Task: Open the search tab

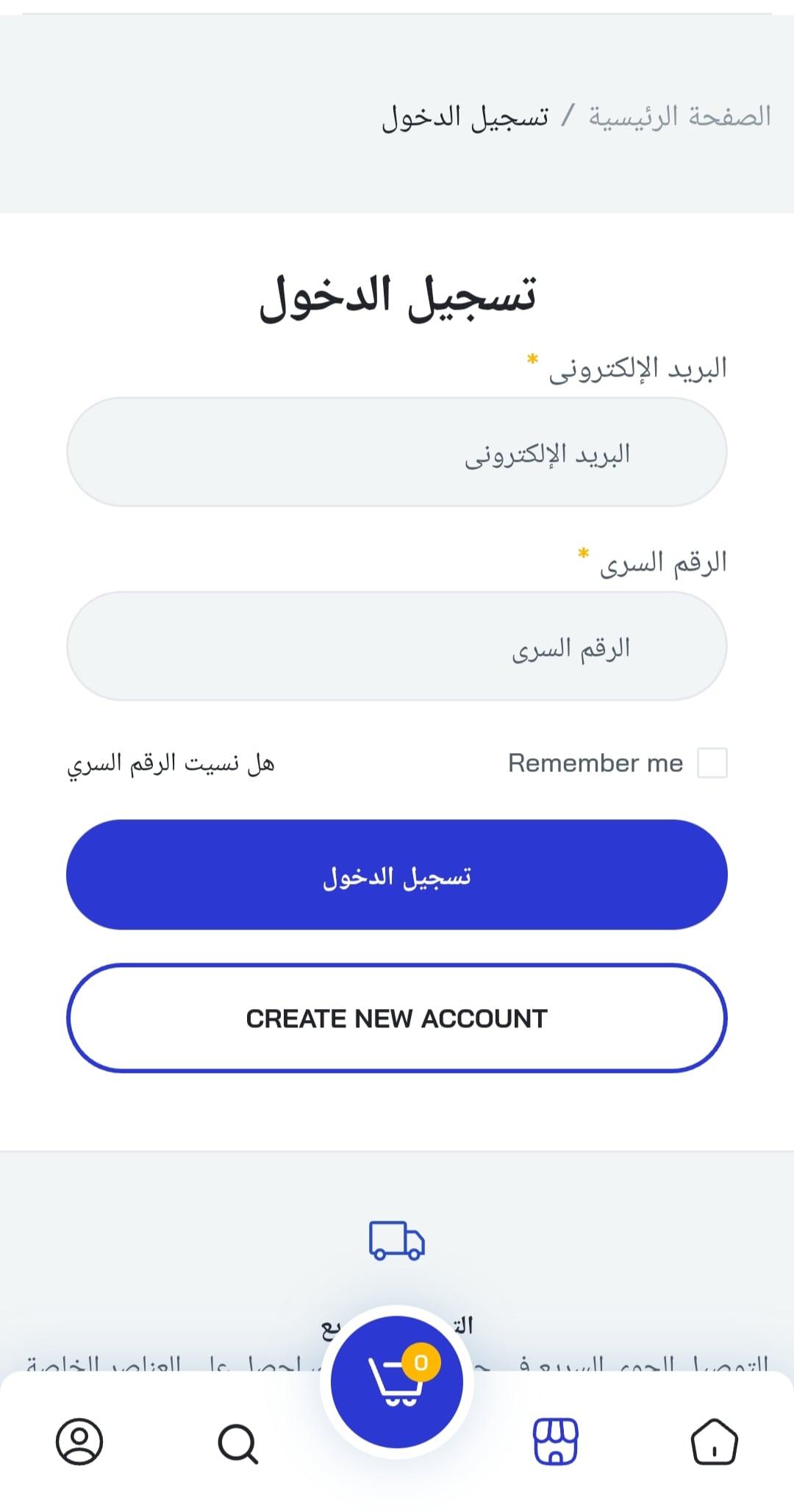Action: tap(238, 1443)
